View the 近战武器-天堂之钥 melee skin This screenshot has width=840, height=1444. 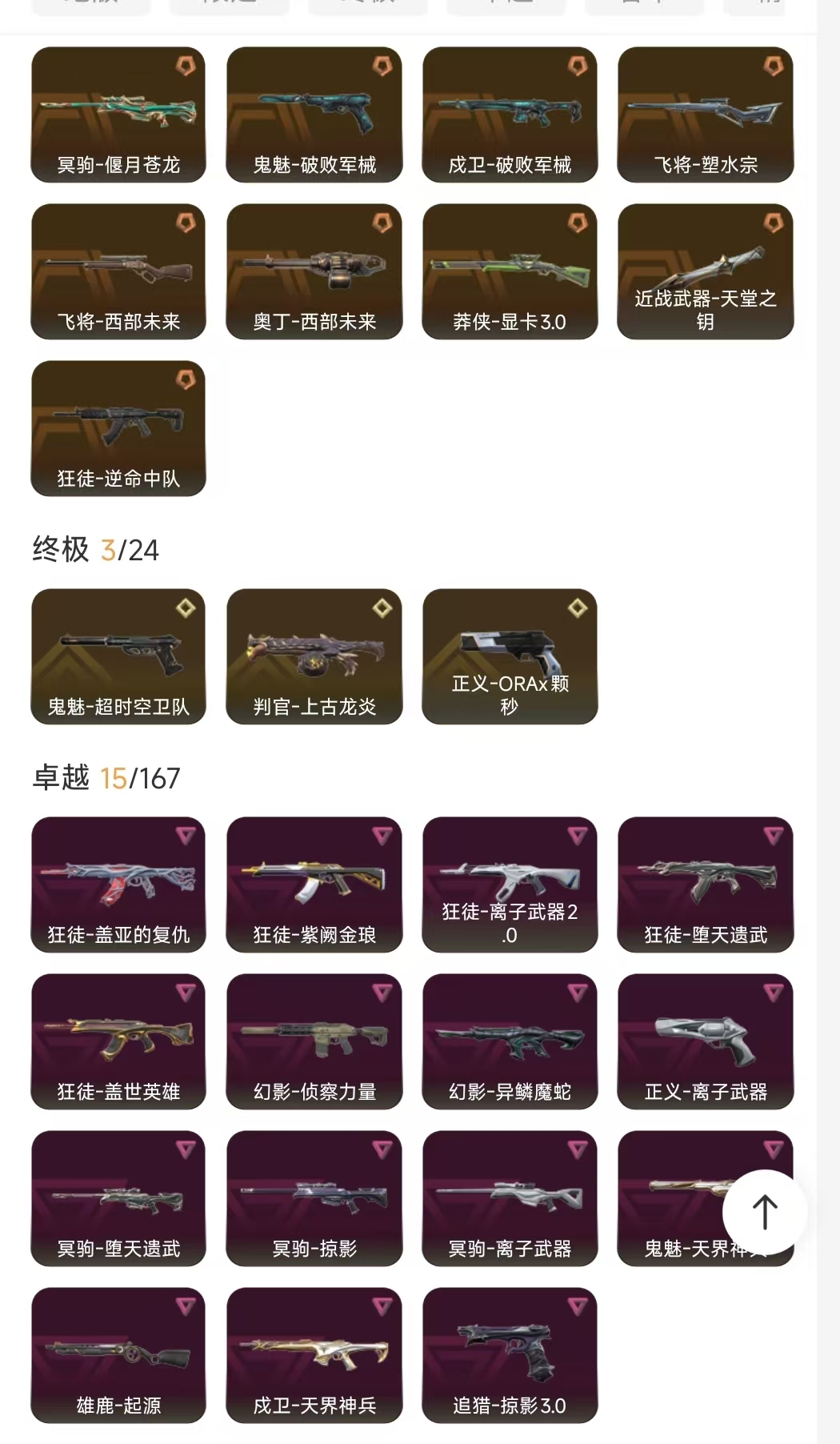point(706,271)
